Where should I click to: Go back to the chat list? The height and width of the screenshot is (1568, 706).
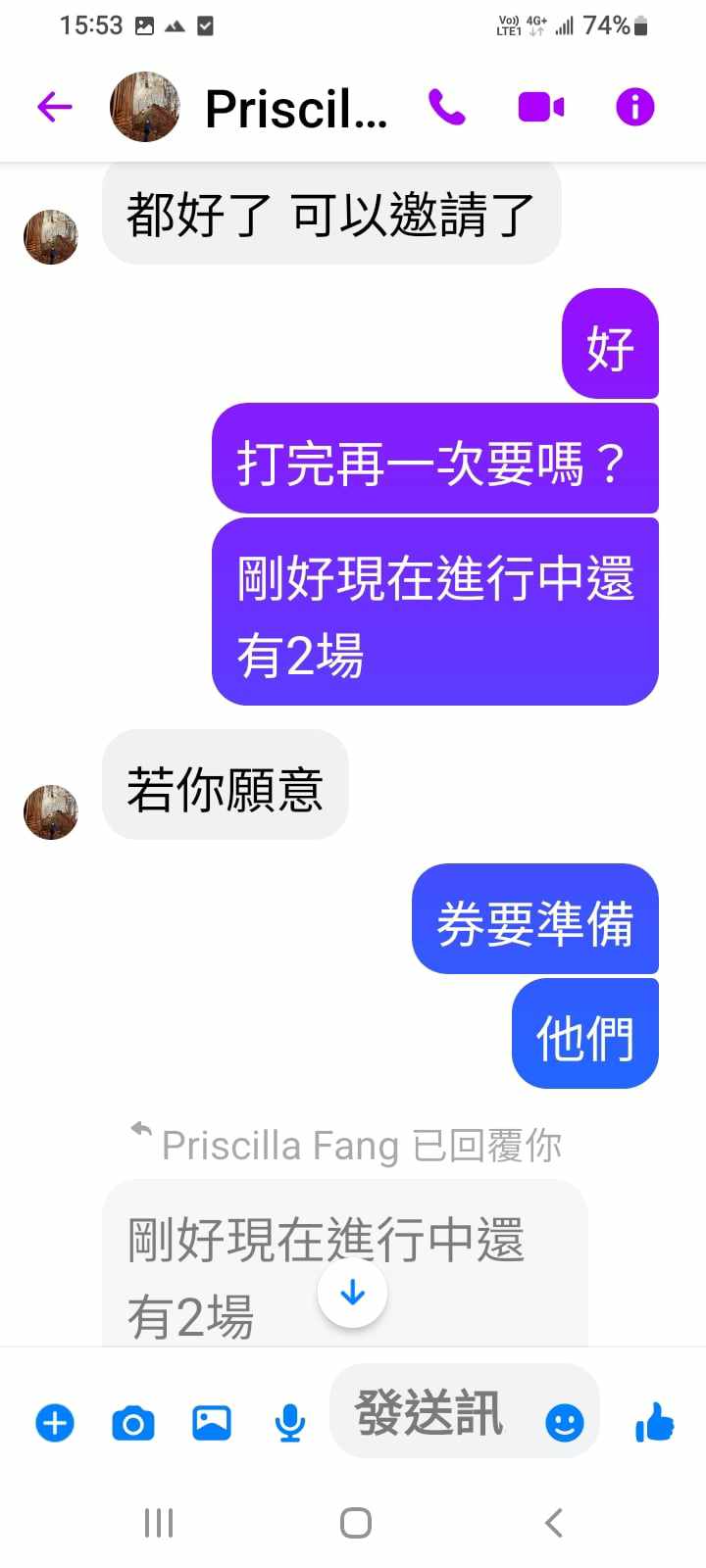pos(55,107)
